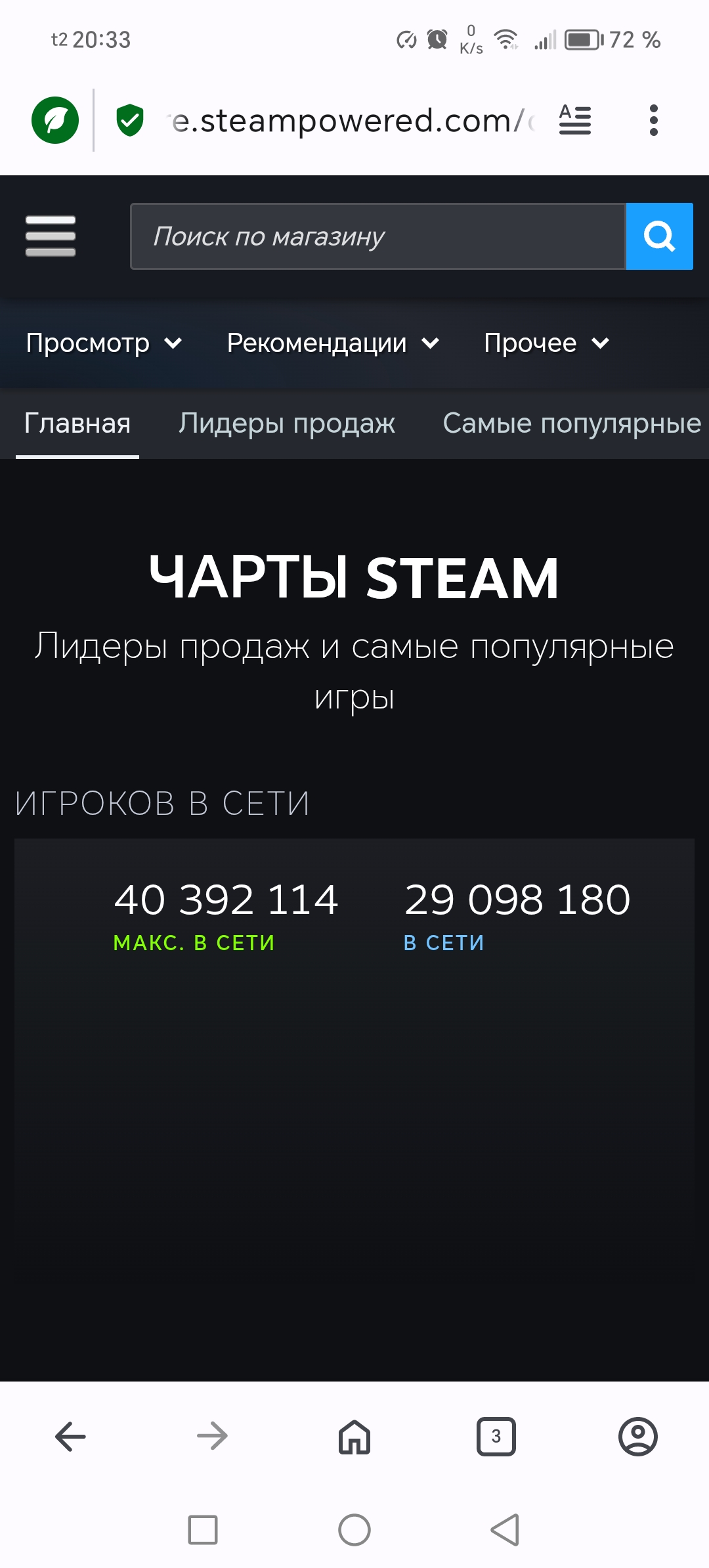This screenshot has width=709, height=1568.
Task: Switch to the Лидеры продаж tab
Action: [287, 424]
